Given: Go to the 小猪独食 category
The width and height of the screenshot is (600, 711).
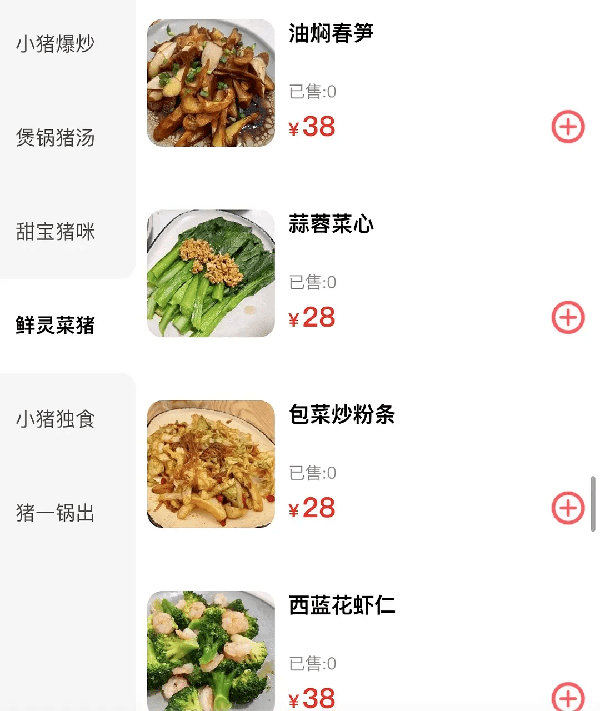Looking at the screenshot, I should pyautogui.click(x=56, y=419).
